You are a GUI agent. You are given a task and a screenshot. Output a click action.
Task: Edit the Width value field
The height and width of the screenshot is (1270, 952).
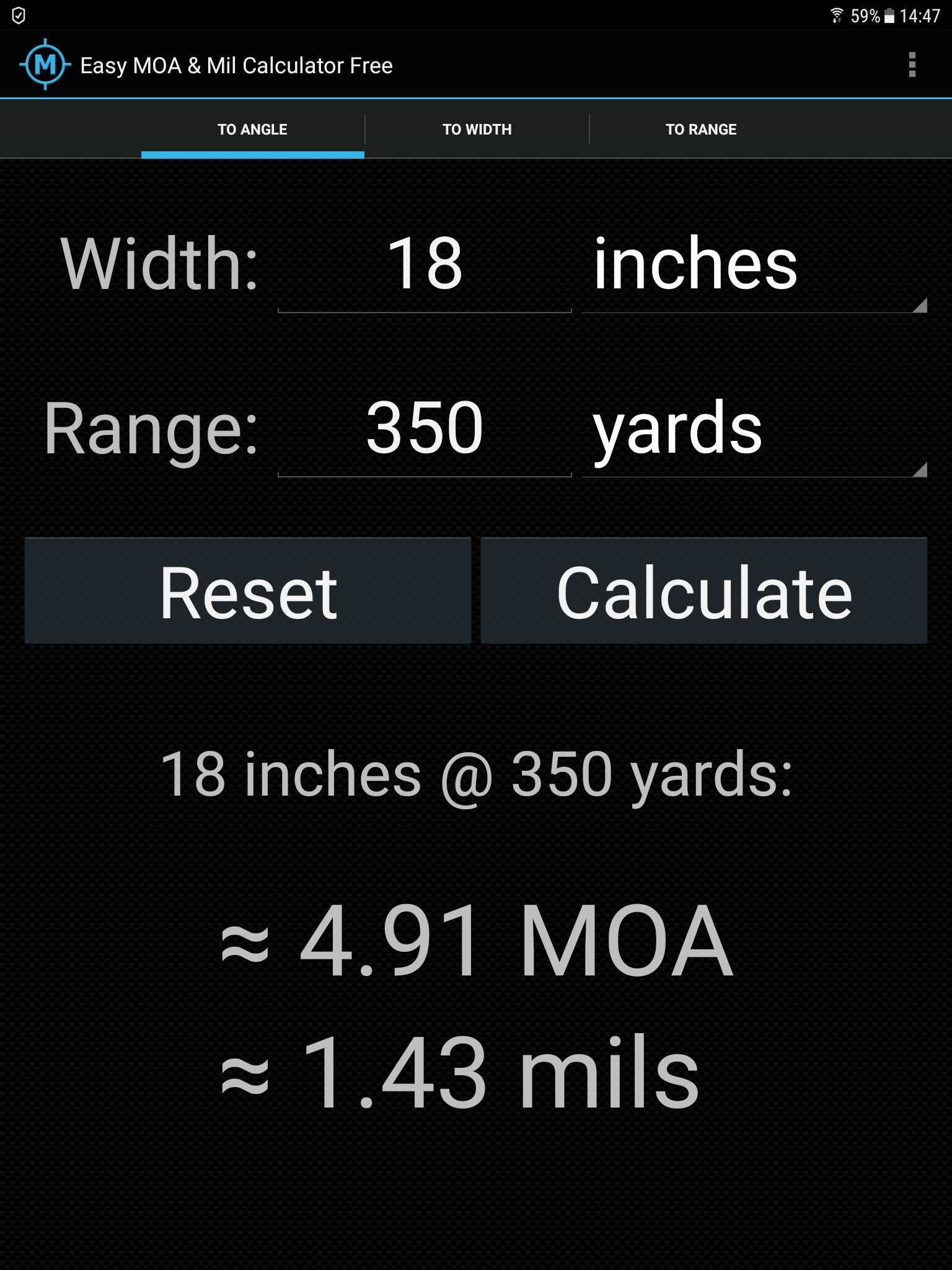[425, 265]
